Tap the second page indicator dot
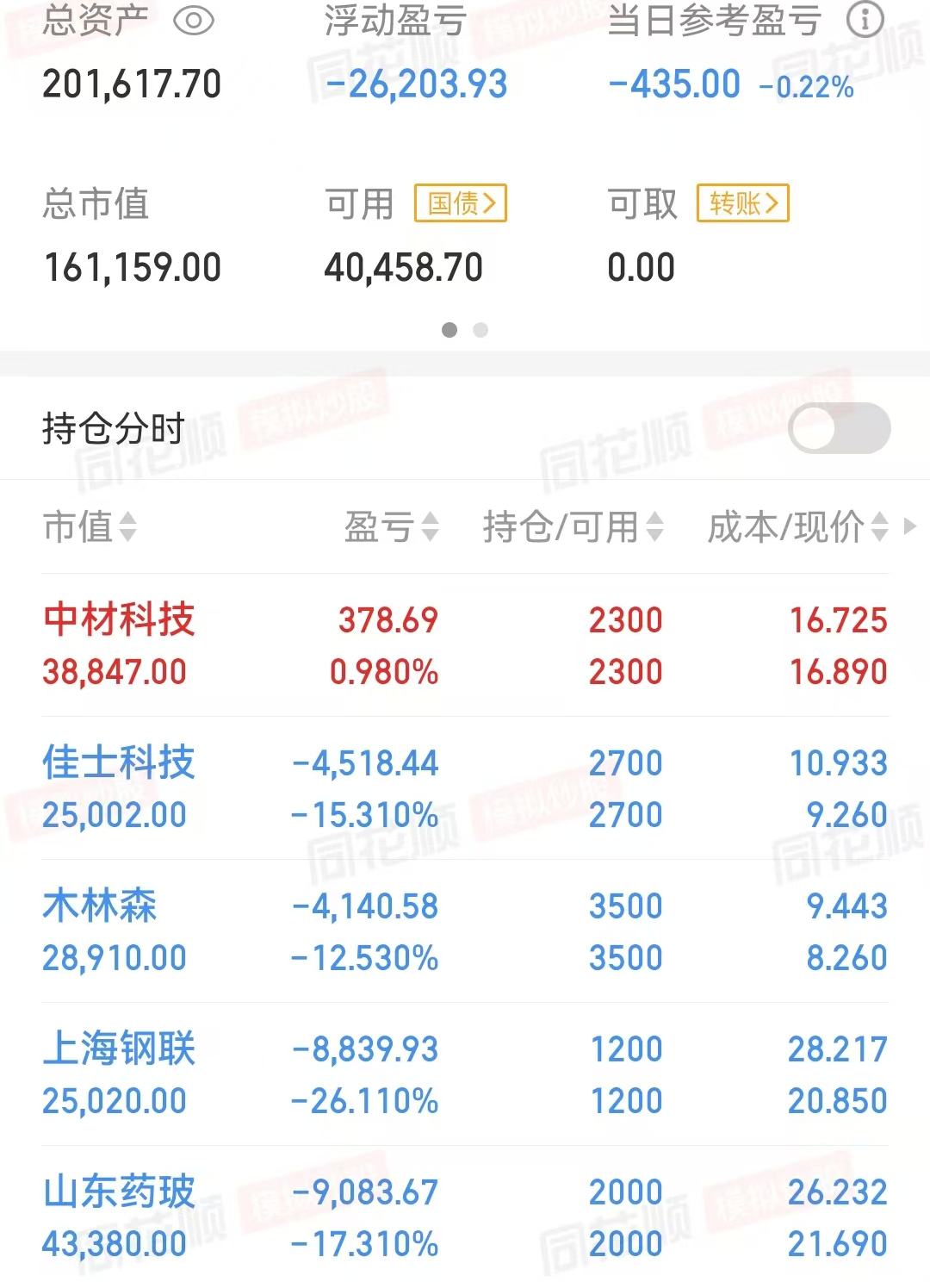930x1288 pixels. (x=481, y=330)
